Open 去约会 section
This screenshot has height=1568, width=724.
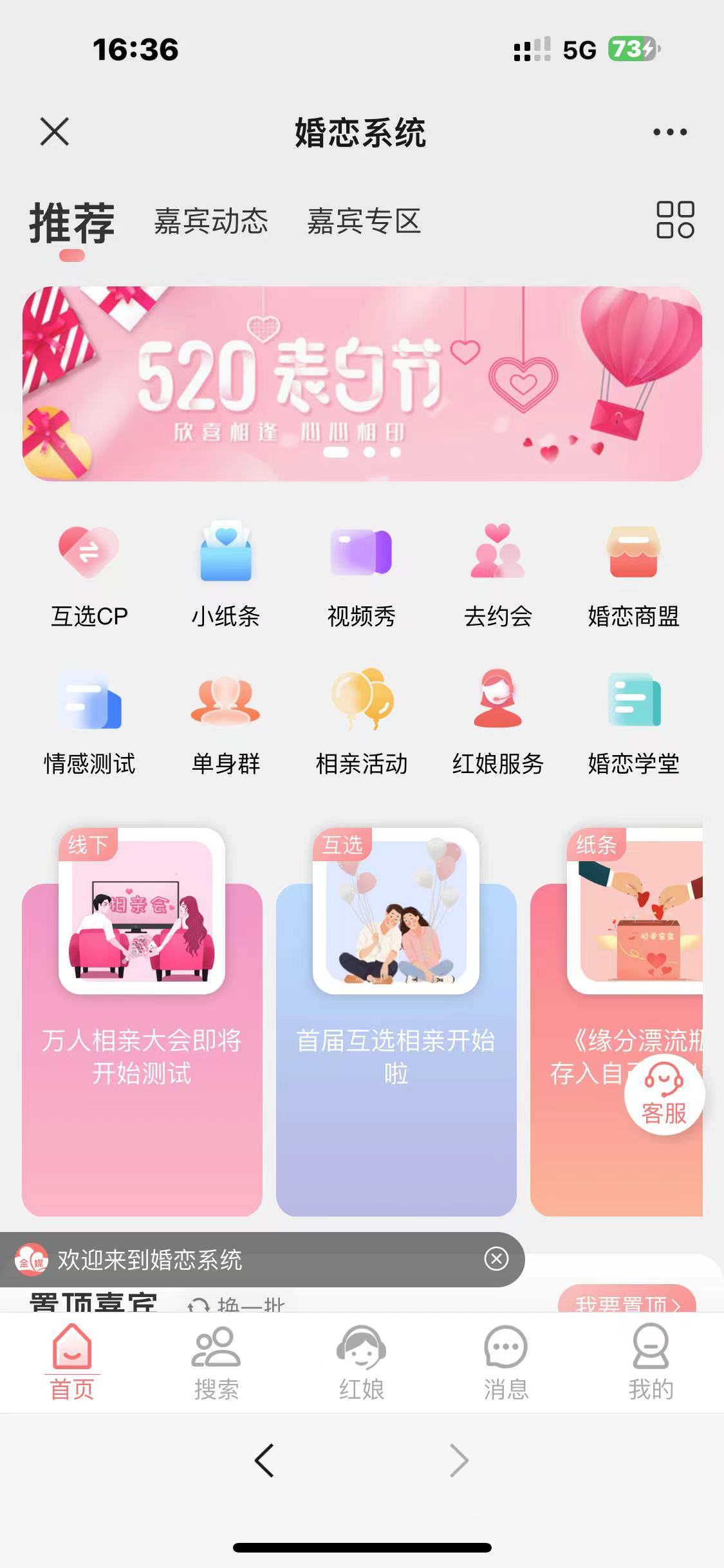pos(497,574)
